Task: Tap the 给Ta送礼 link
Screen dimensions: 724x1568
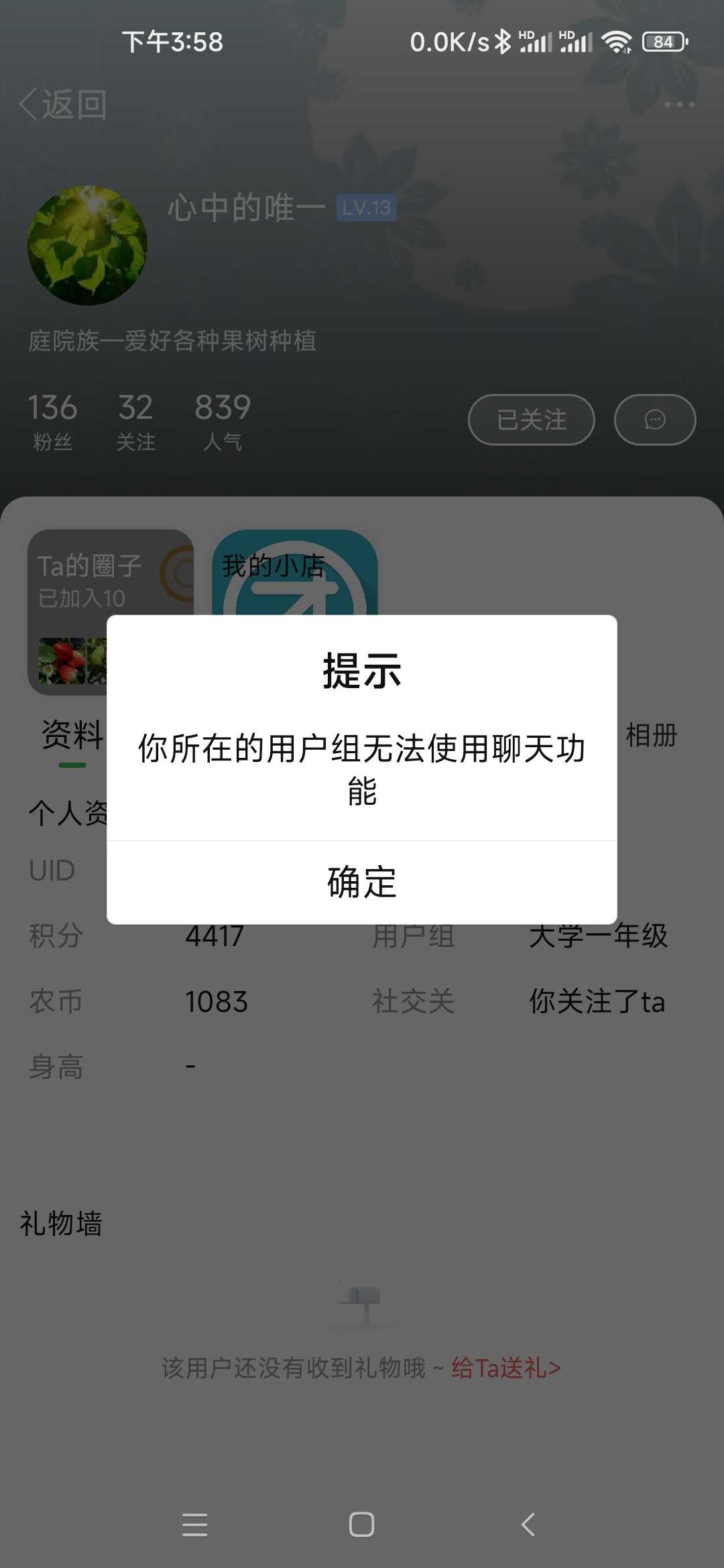Action: pos(506,1368)
